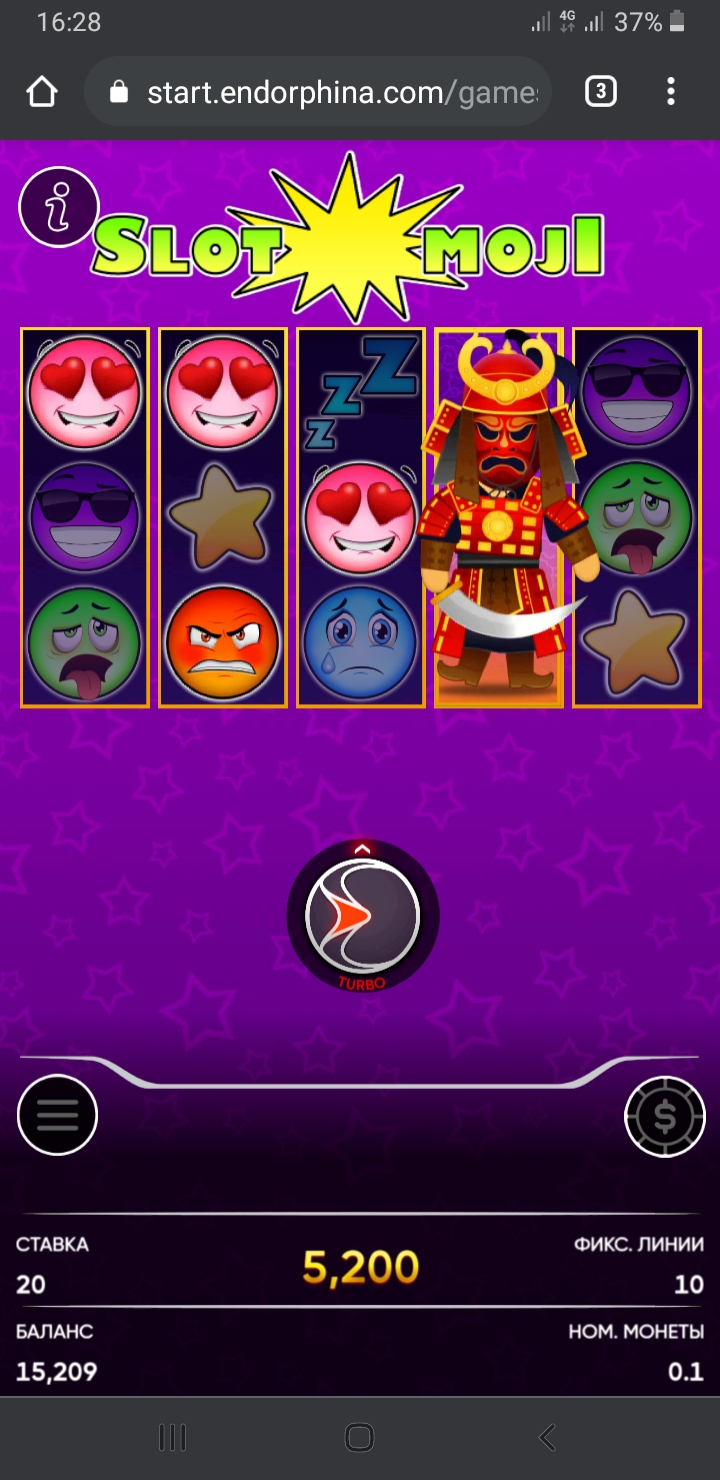720x1480 pixels.
Task: Open the dollar chip bet settings
Action: point(664,1115)
